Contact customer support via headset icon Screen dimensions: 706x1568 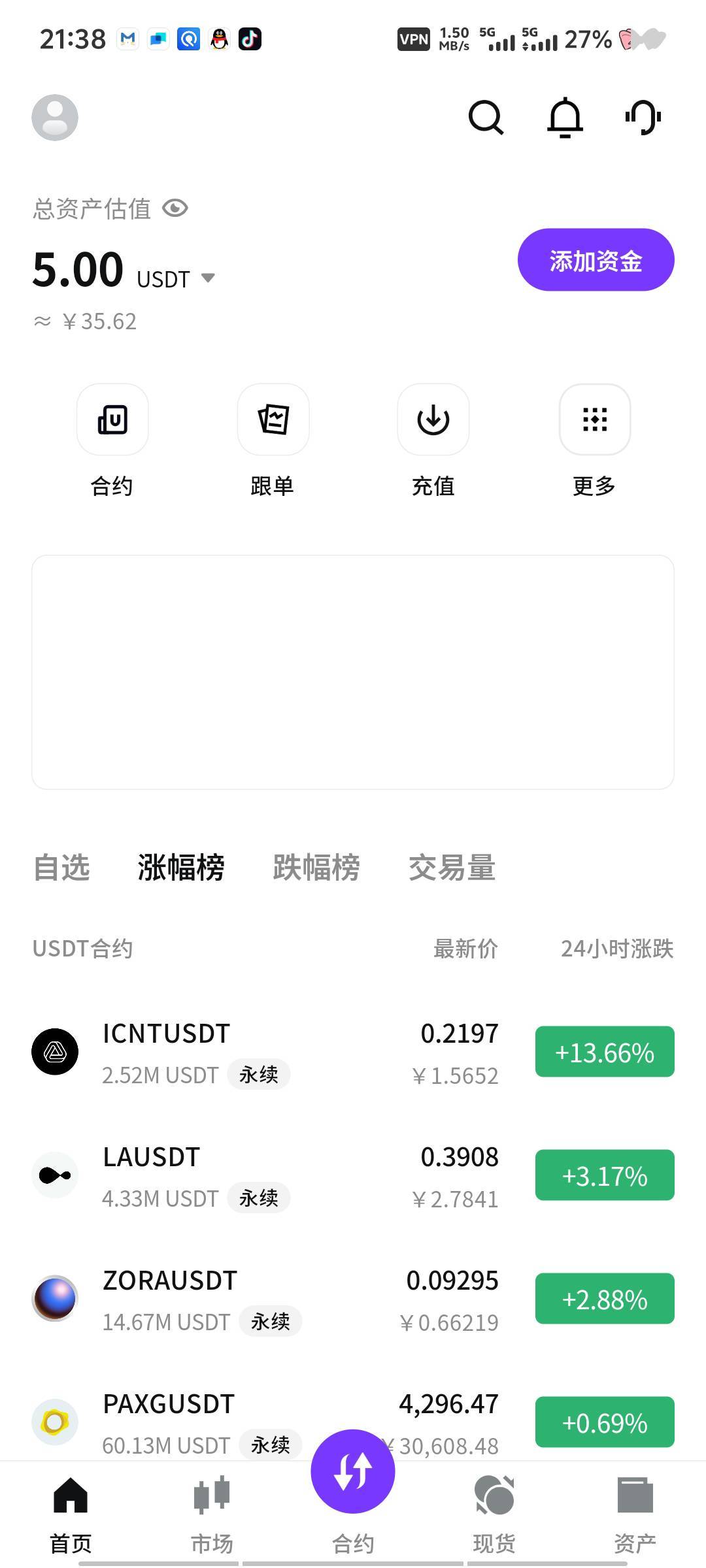(643, 118)
